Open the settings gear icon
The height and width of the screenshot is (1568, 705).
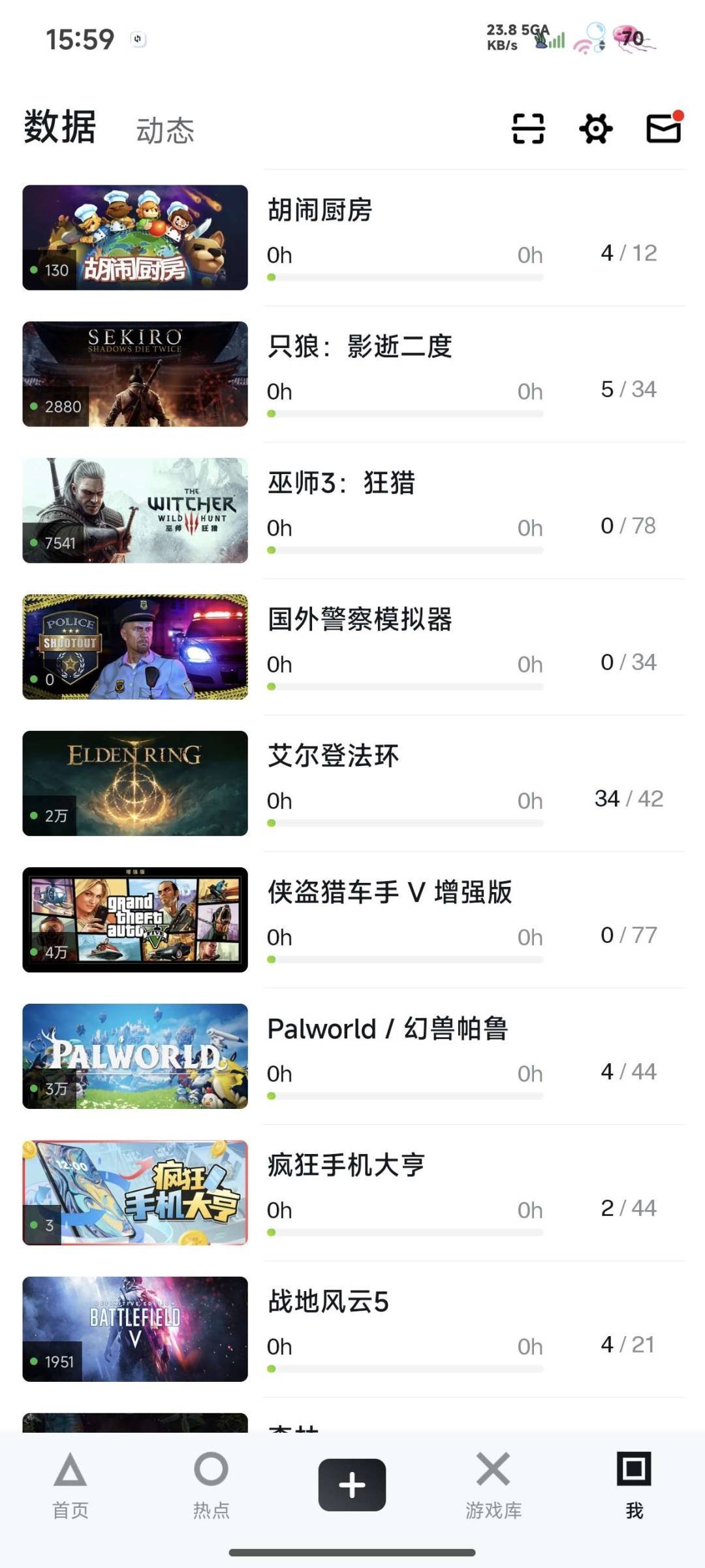click(595, 129)
